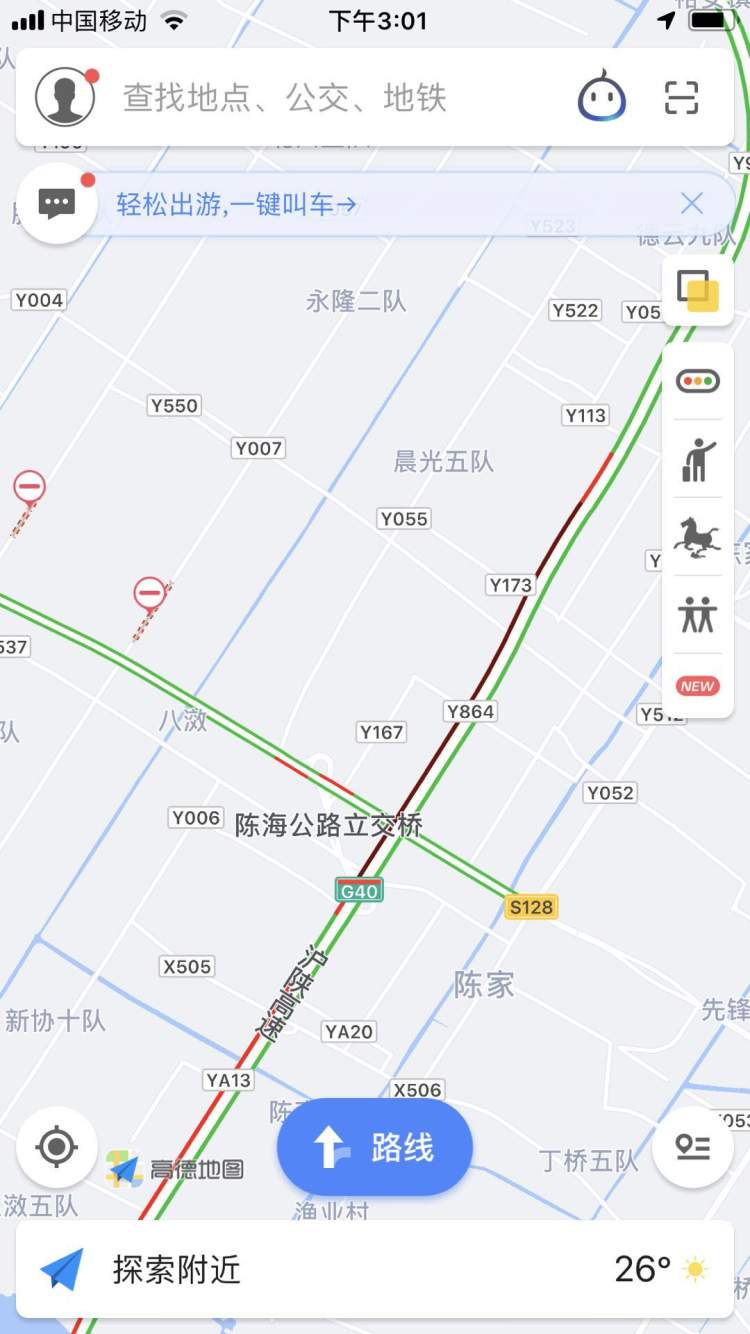750x1334 pixels.
Task: Open 探索附近 explore nearby panel
Action: click(176, 1269)
